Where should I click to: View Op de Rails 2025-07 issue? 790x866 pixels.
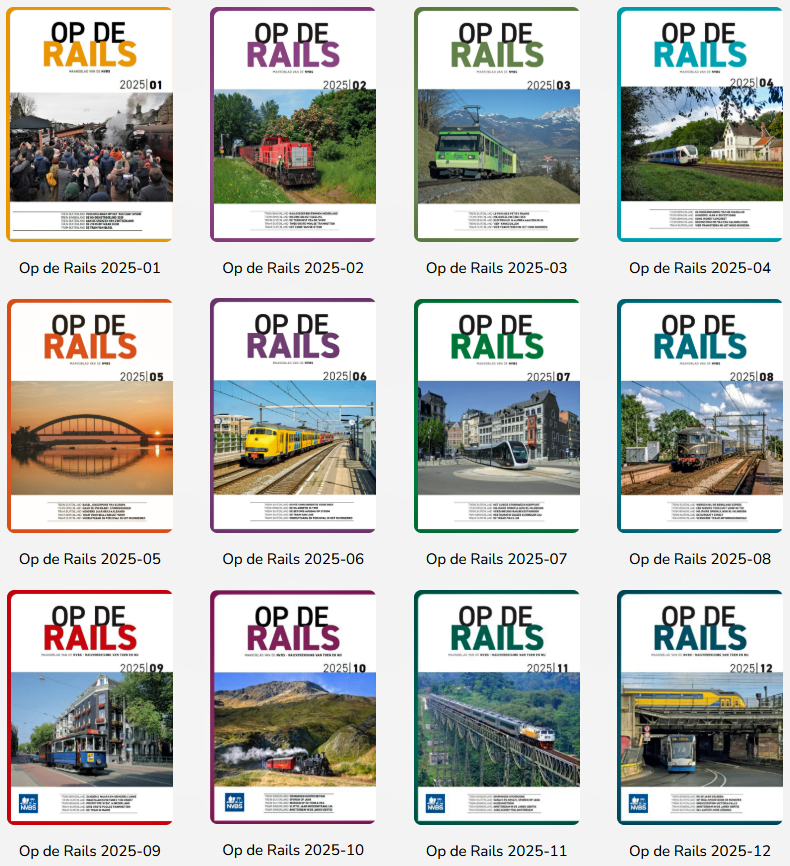497,416
